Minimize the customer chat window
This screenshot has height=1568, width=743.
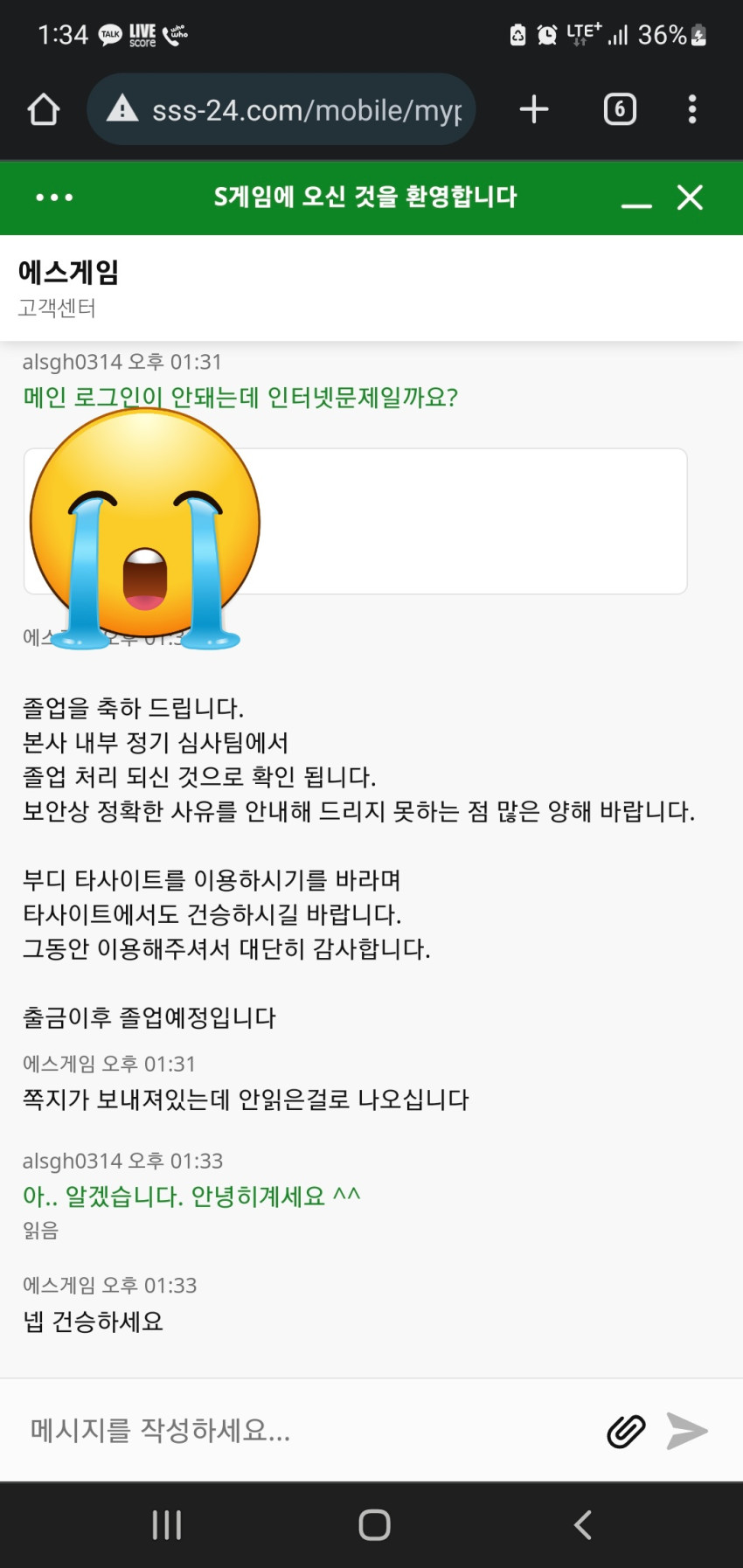pyautogui.click(x=636, y=198)
